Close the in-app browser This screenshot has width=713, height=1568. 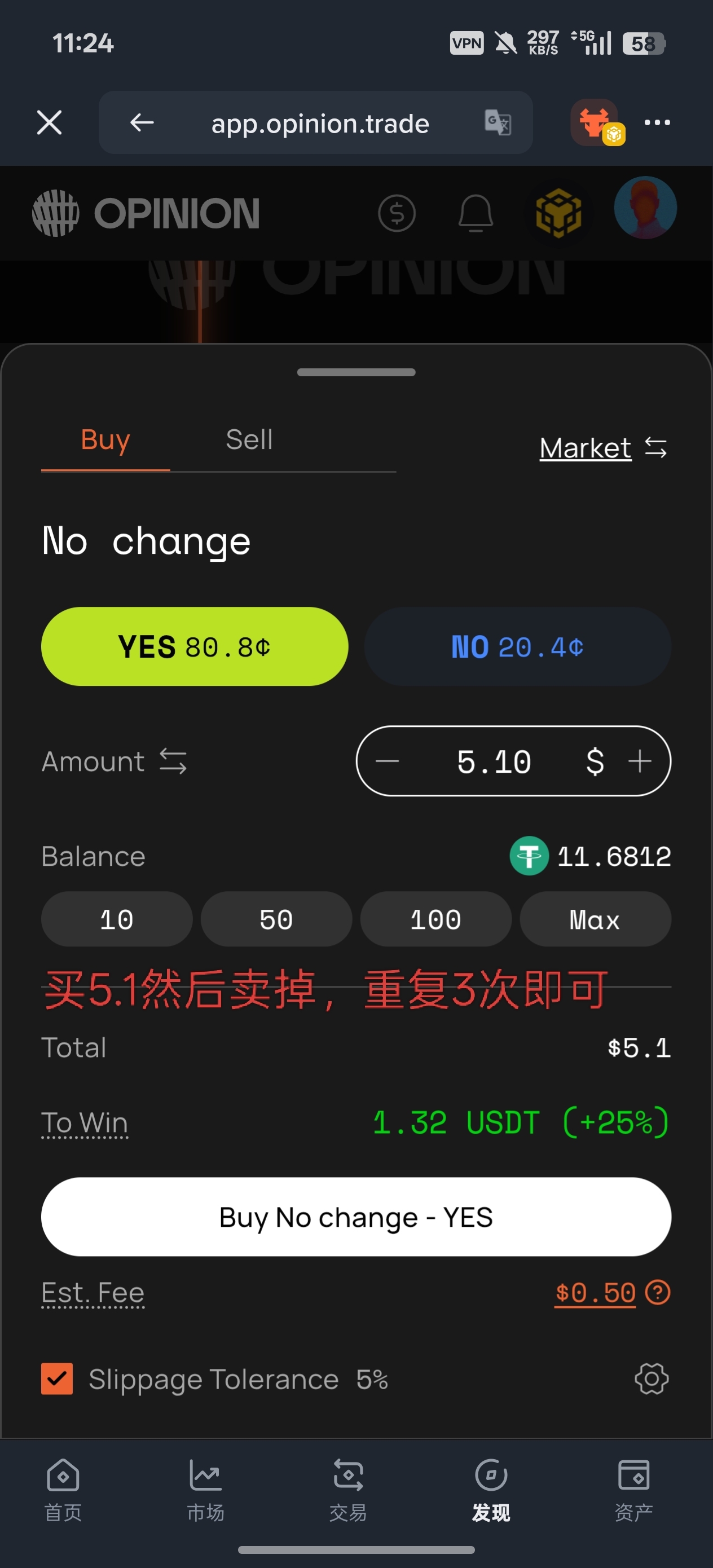click(49, 122)
